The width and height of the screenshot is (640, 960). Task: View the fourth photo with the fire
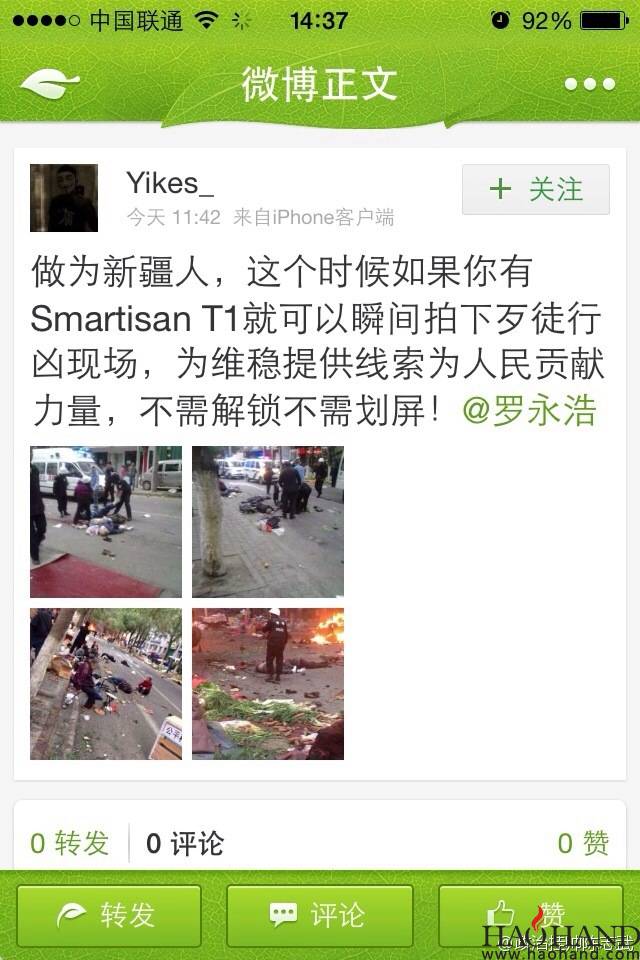268,683
